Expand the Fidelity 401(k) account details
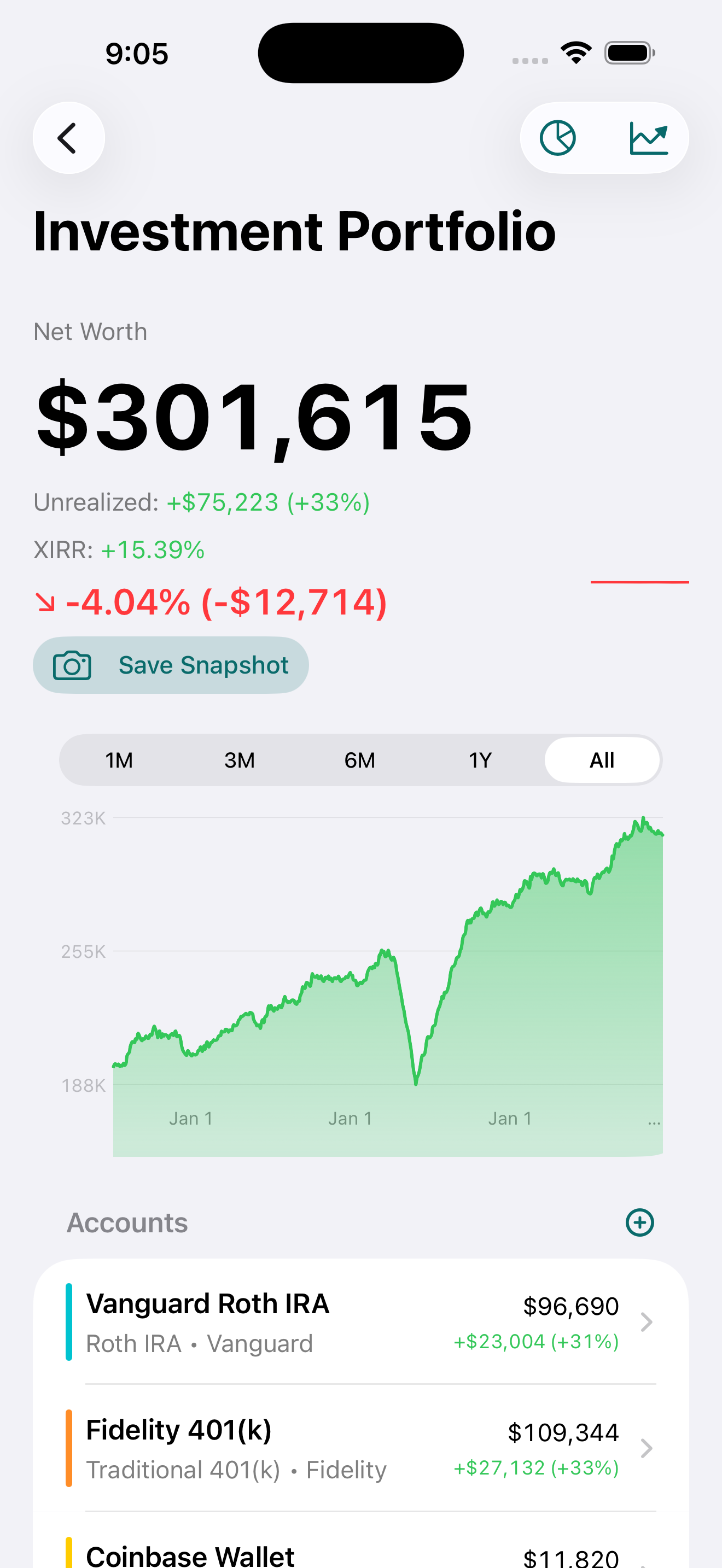The width and height of the screenshot is (722, 1568). (647, 1449)
